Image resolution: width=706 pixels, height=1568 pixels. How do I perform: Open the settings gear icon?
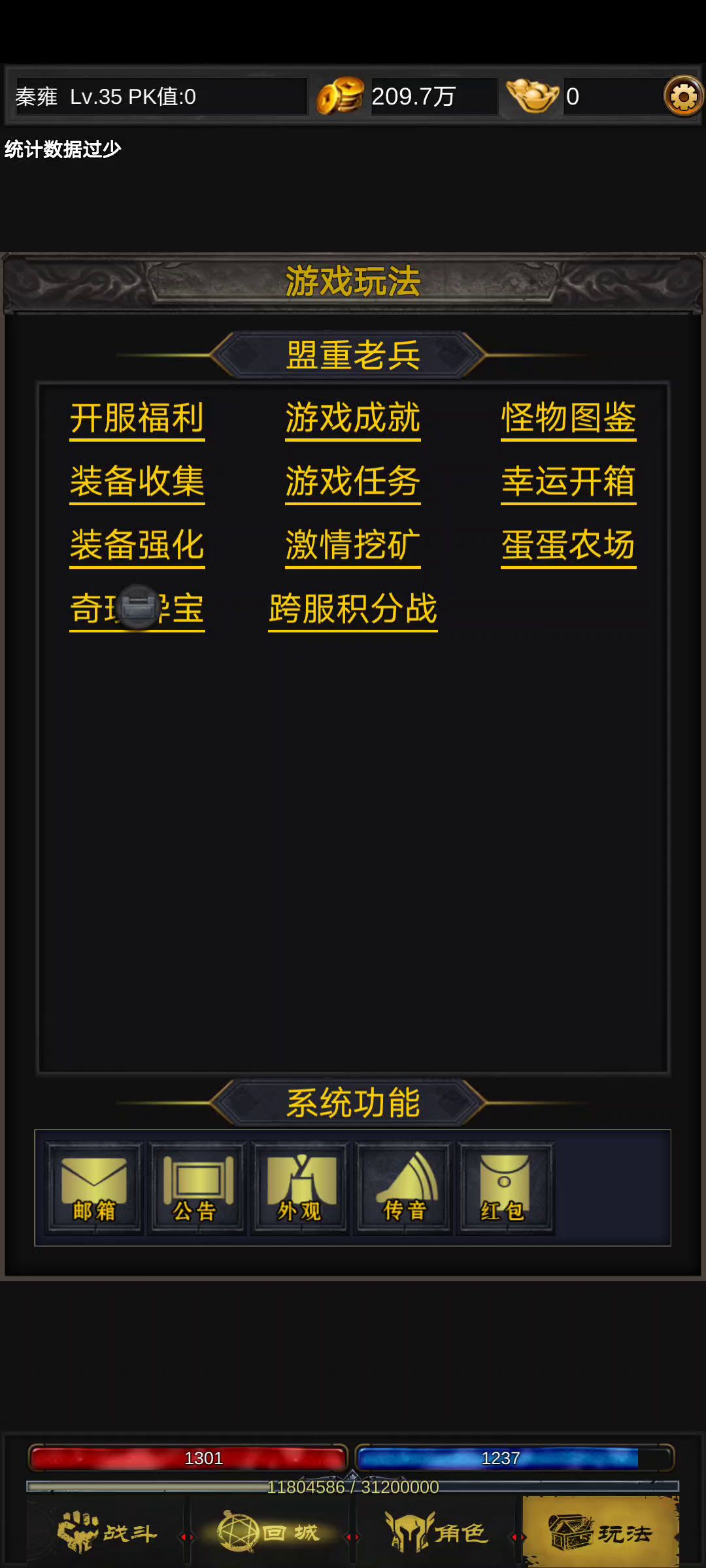[683, 97]
